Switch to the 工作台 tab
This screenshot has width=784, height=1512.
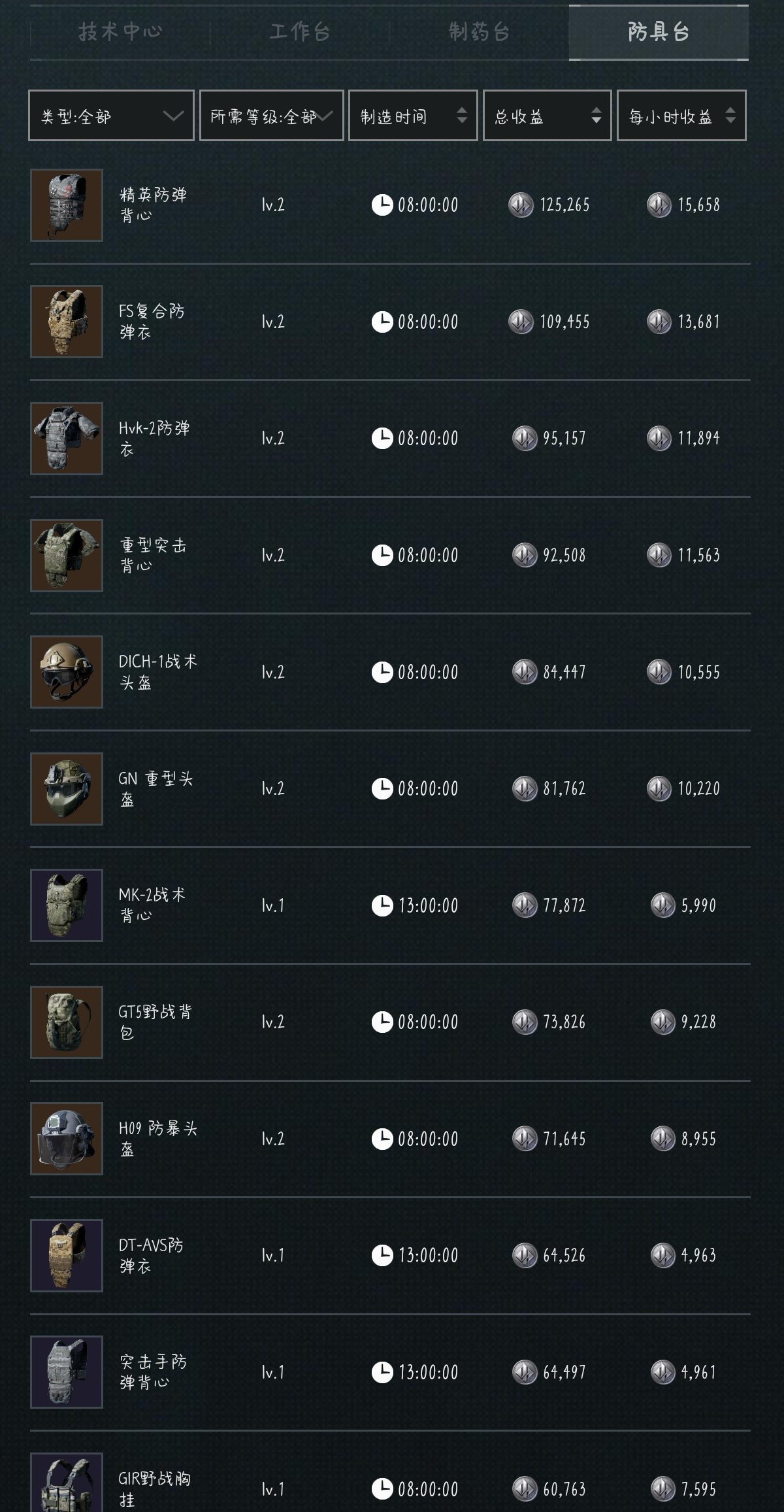tap(300, 32)
